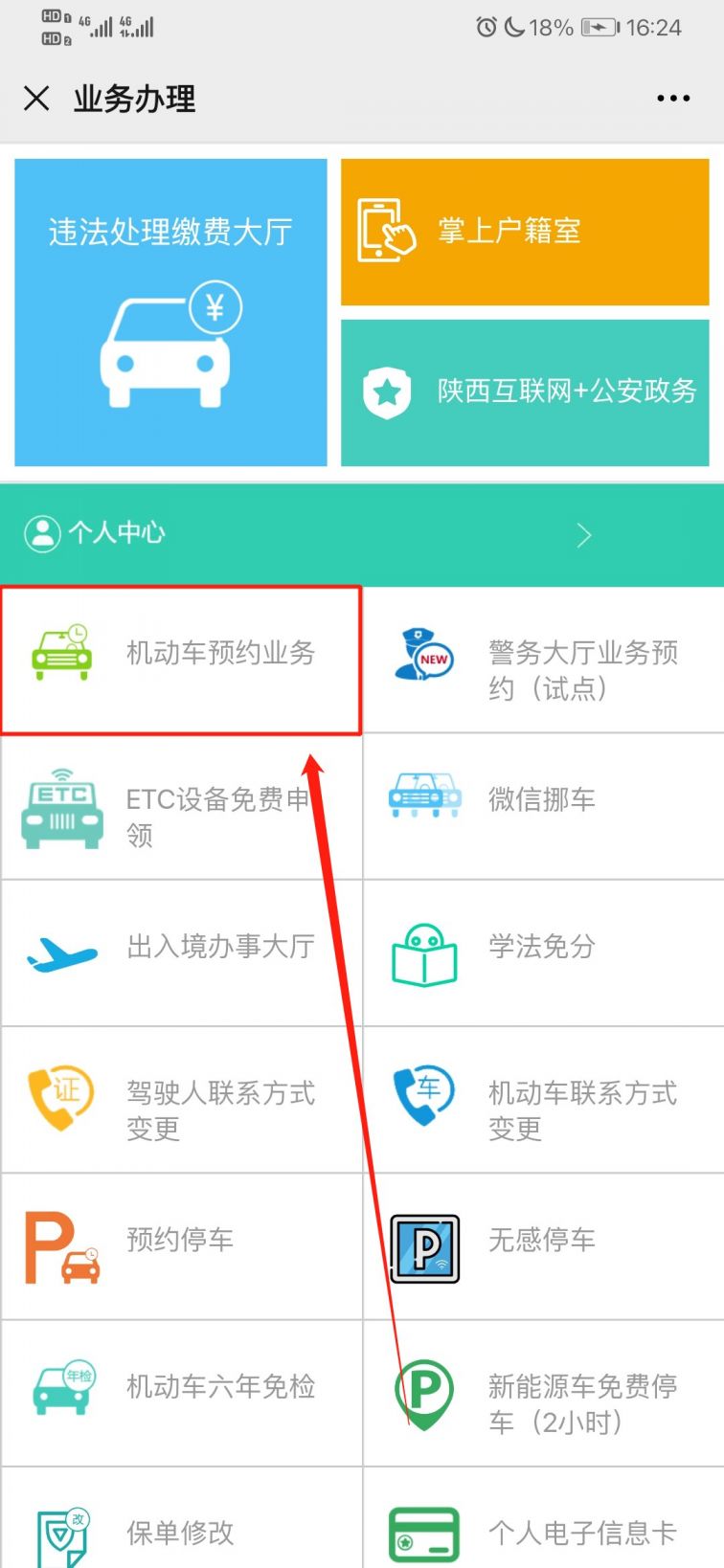Open ETC设备免费申领
724x1568 pixels.
pyautogui.click(x=181, y=807)
